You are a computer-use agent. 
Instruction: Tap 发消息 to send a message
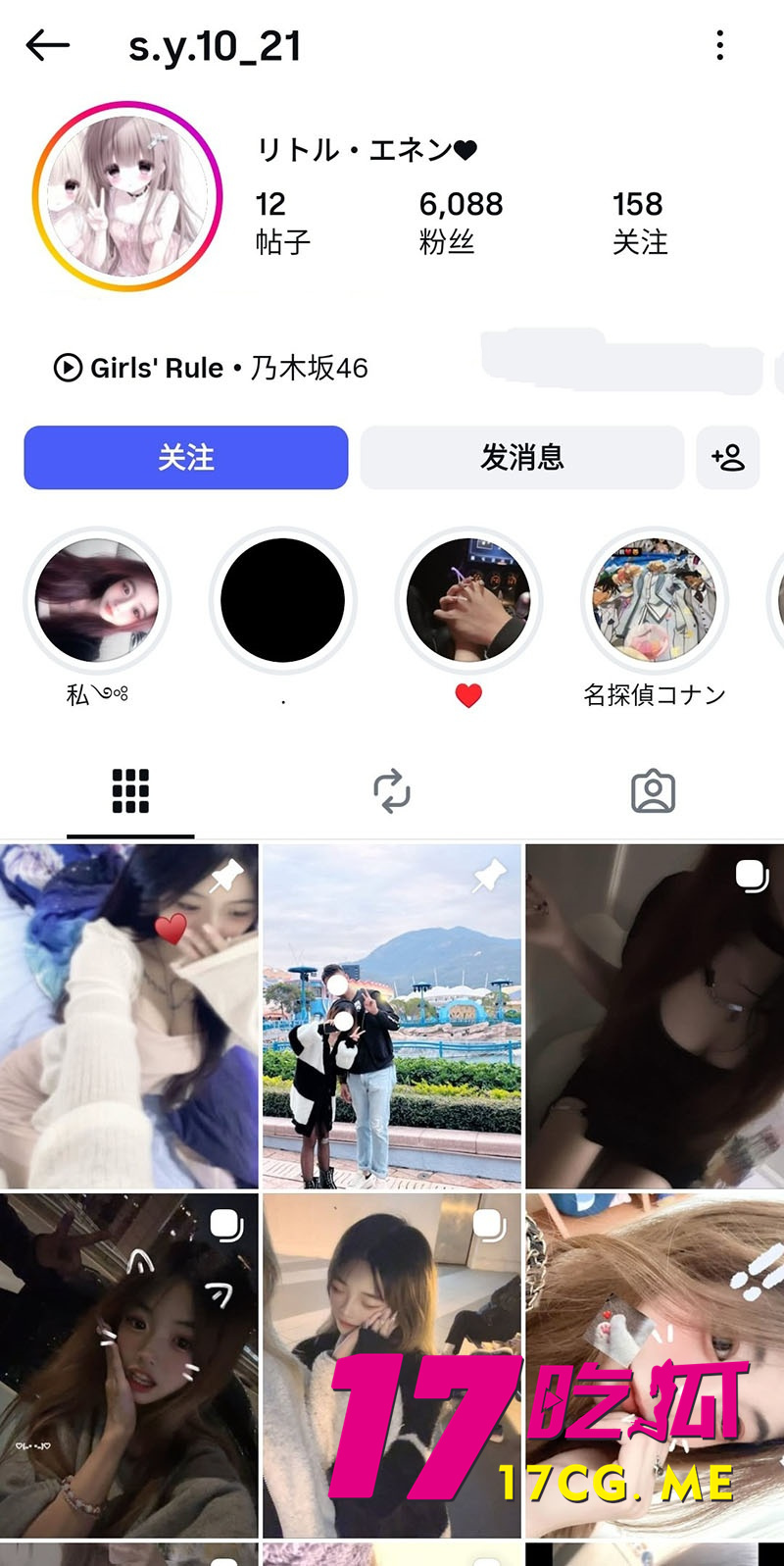coord(521,457)
